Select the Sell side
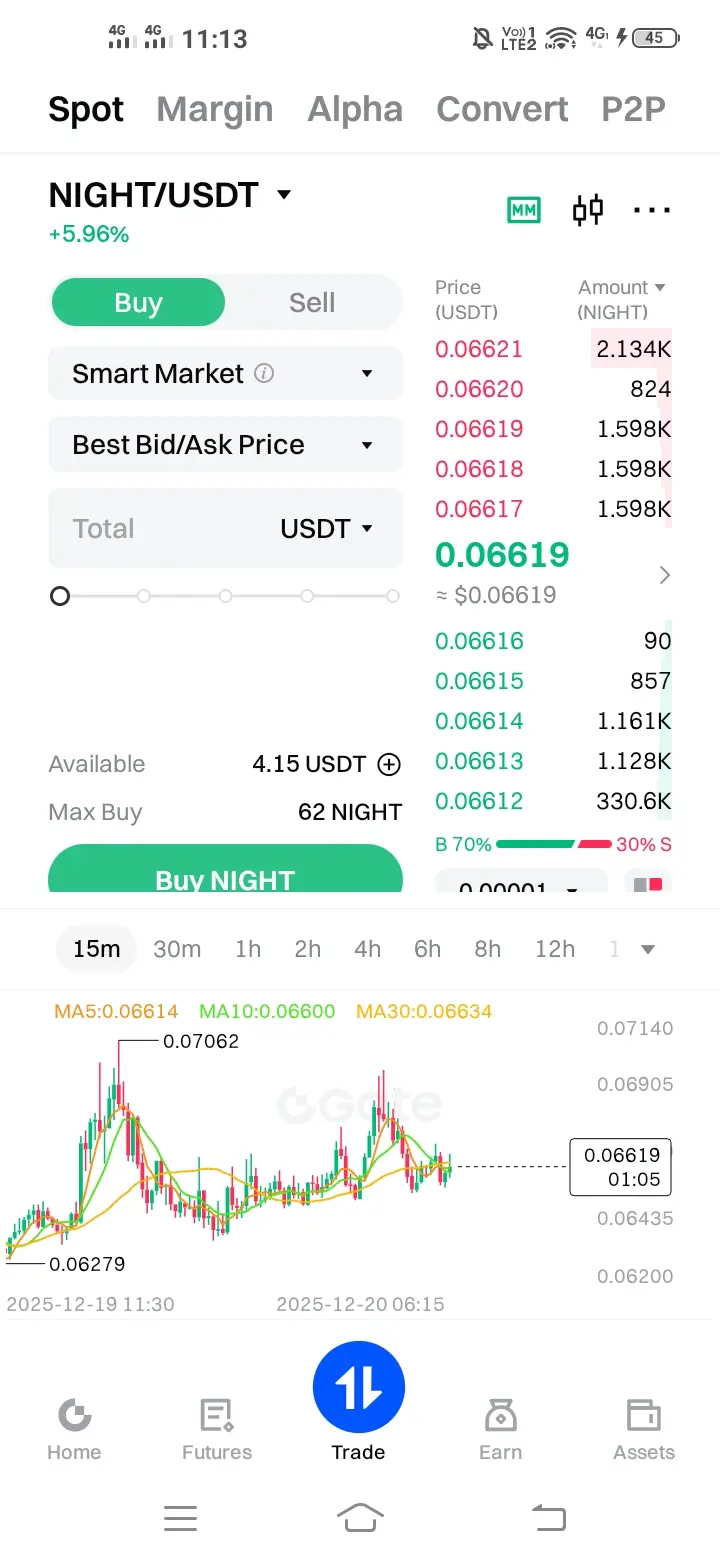 (312, 303)
